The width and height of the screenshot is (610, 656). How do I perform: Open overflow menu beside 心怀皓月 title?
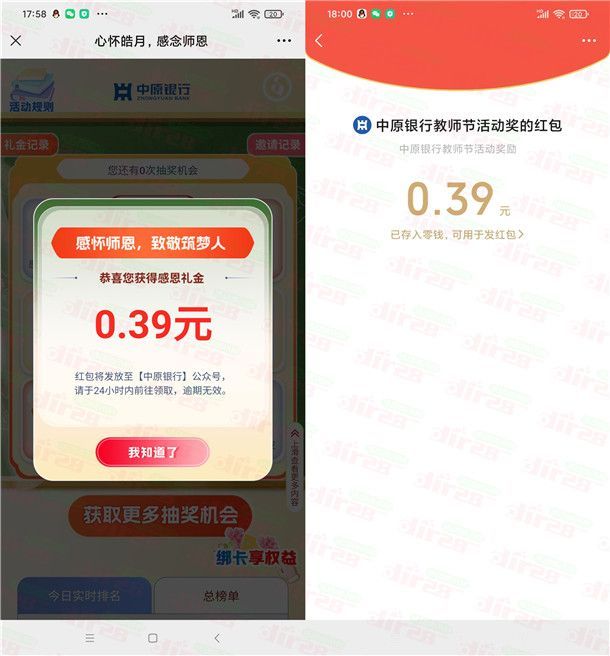point(284,41)
